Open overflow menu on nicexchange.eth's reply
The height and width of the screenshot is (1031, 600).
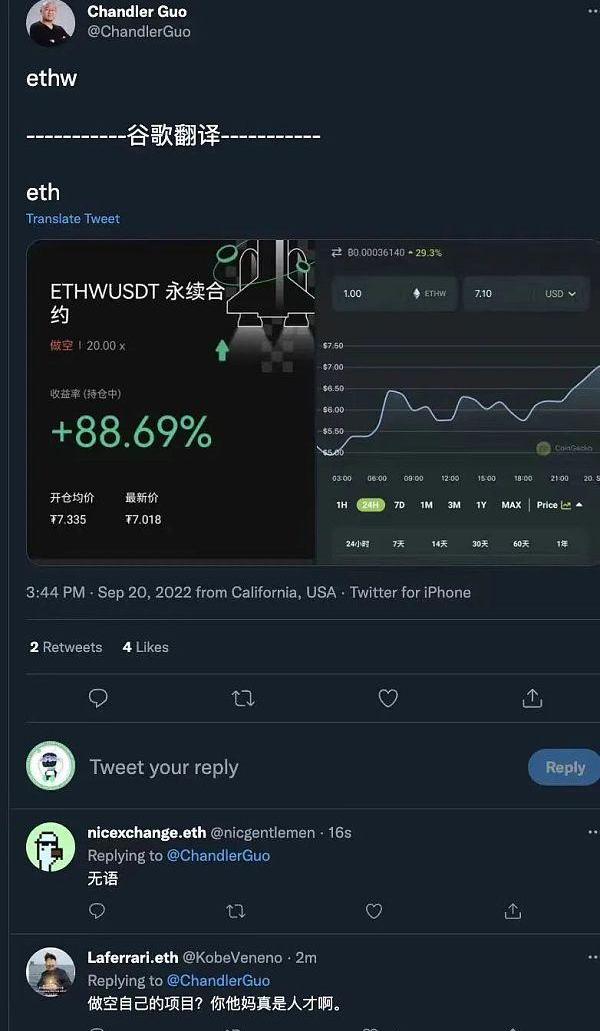point(593,832)
